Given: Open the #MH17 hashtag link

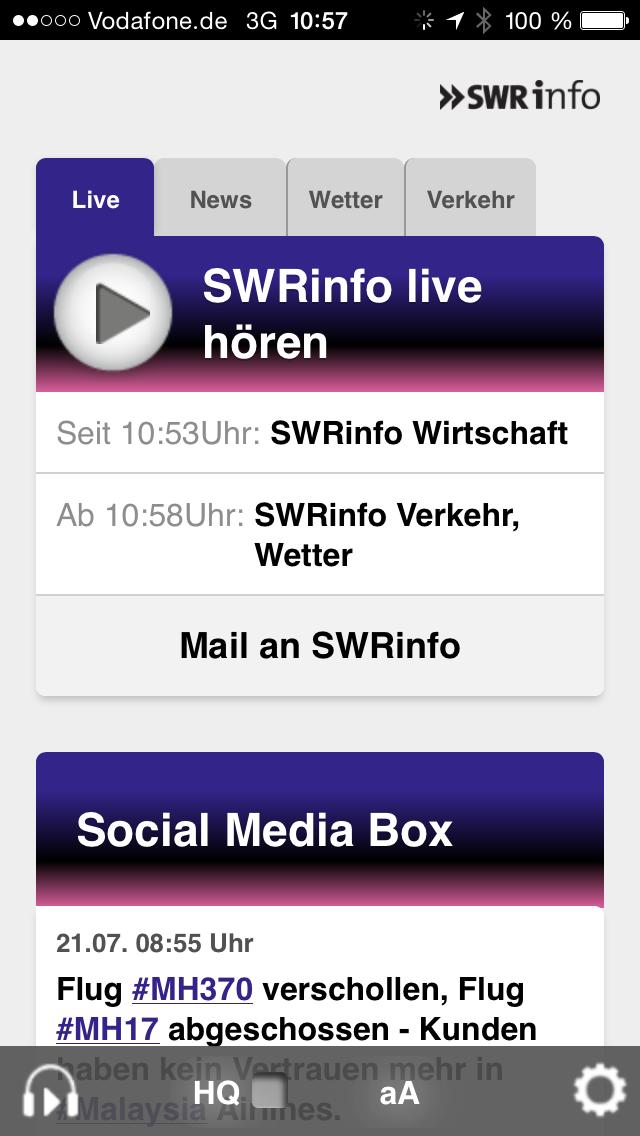Looking at the screenshot, I should tap(108, 1029).
